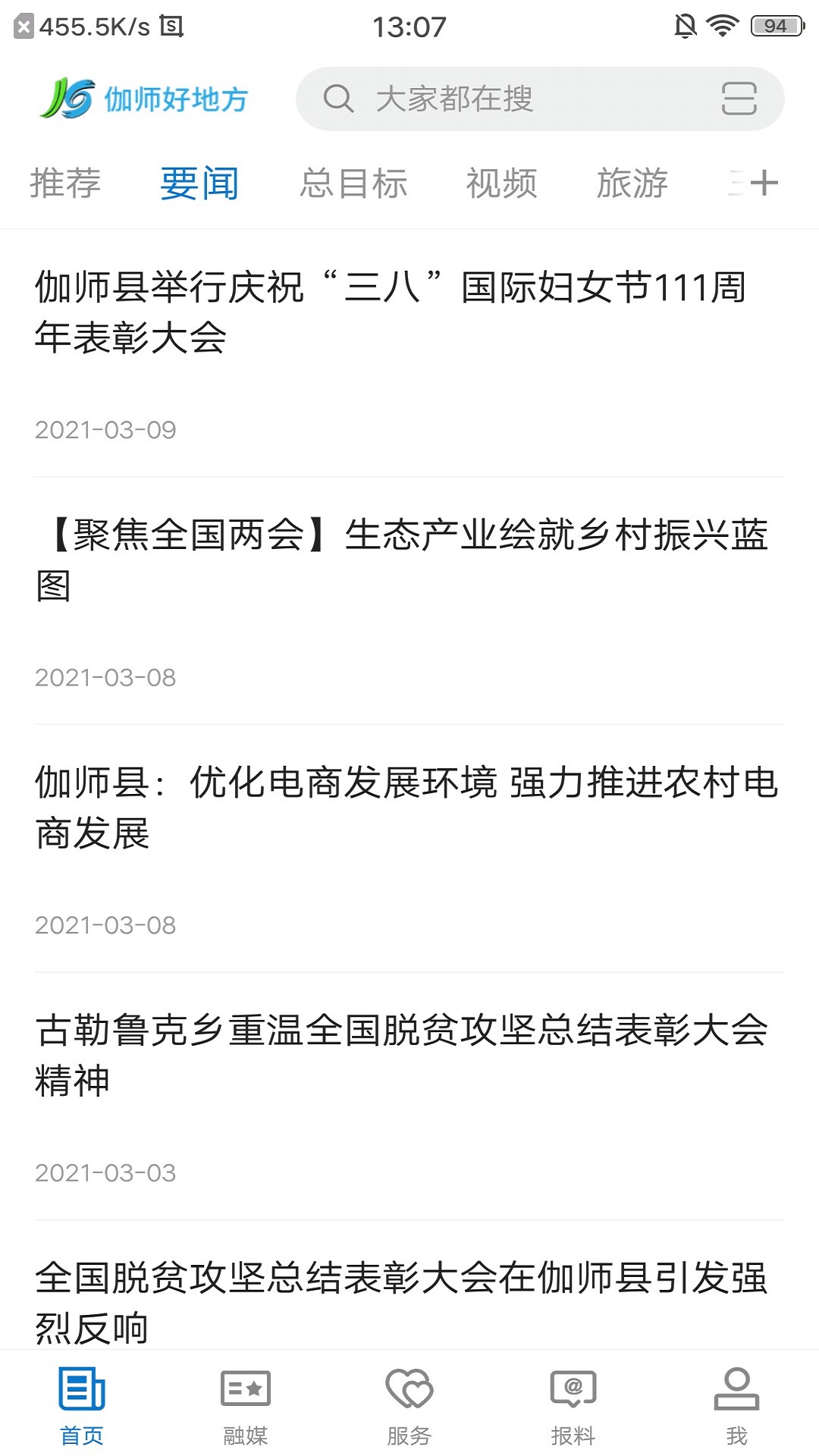The image size is (819, 1456).
Task: Open the 旅游 channel tab
Action: point(633,182)
